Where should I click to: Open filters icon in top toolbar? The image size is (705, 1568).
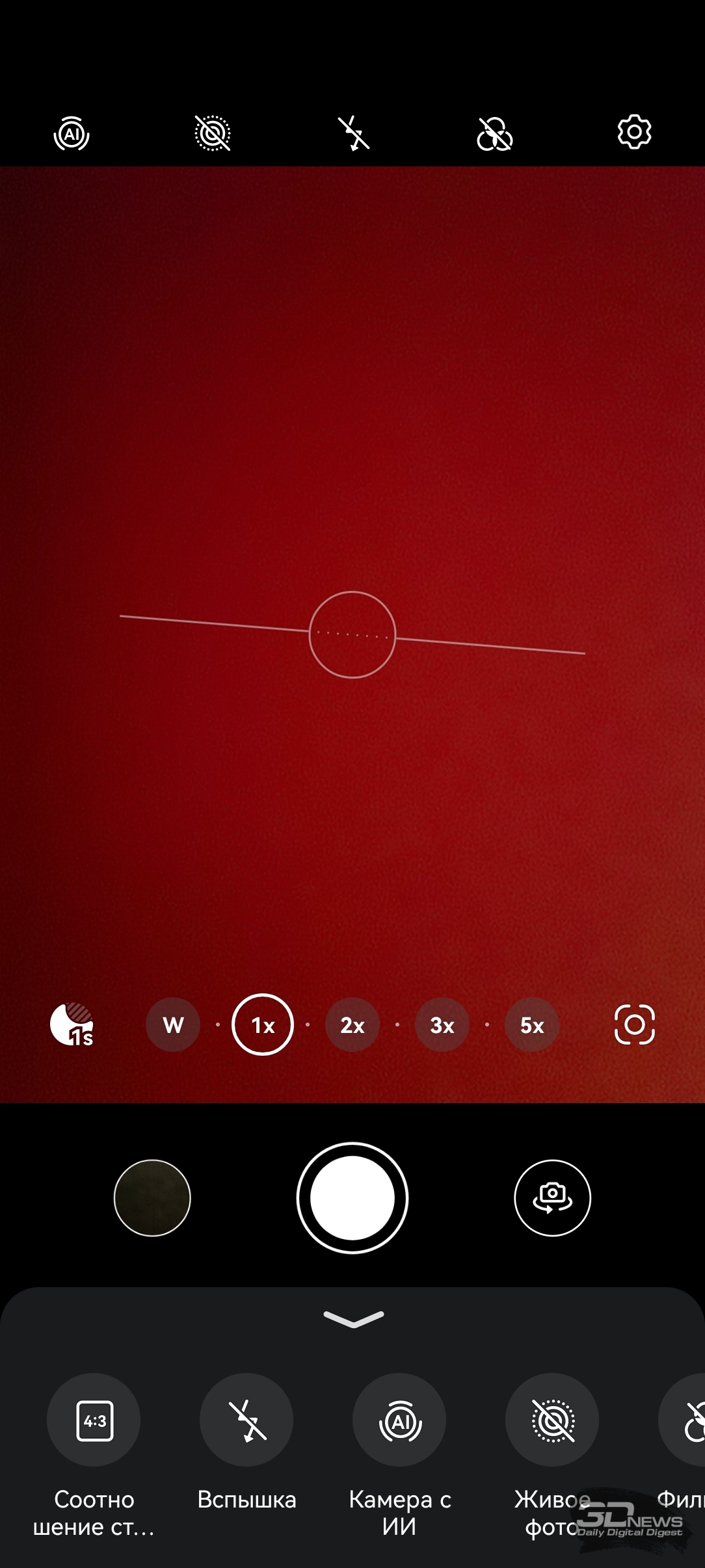494,133
